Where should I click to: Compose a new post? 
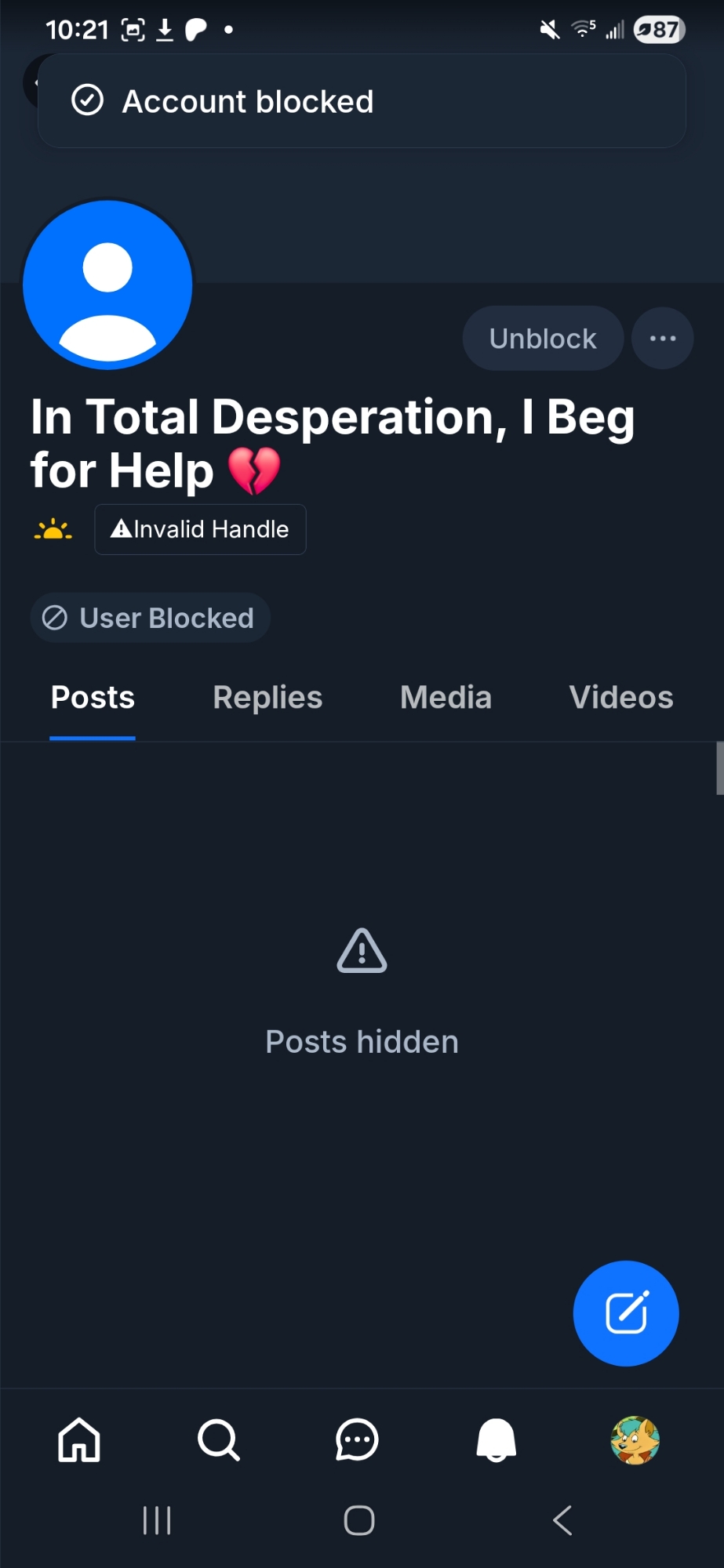pos(625,1313)
